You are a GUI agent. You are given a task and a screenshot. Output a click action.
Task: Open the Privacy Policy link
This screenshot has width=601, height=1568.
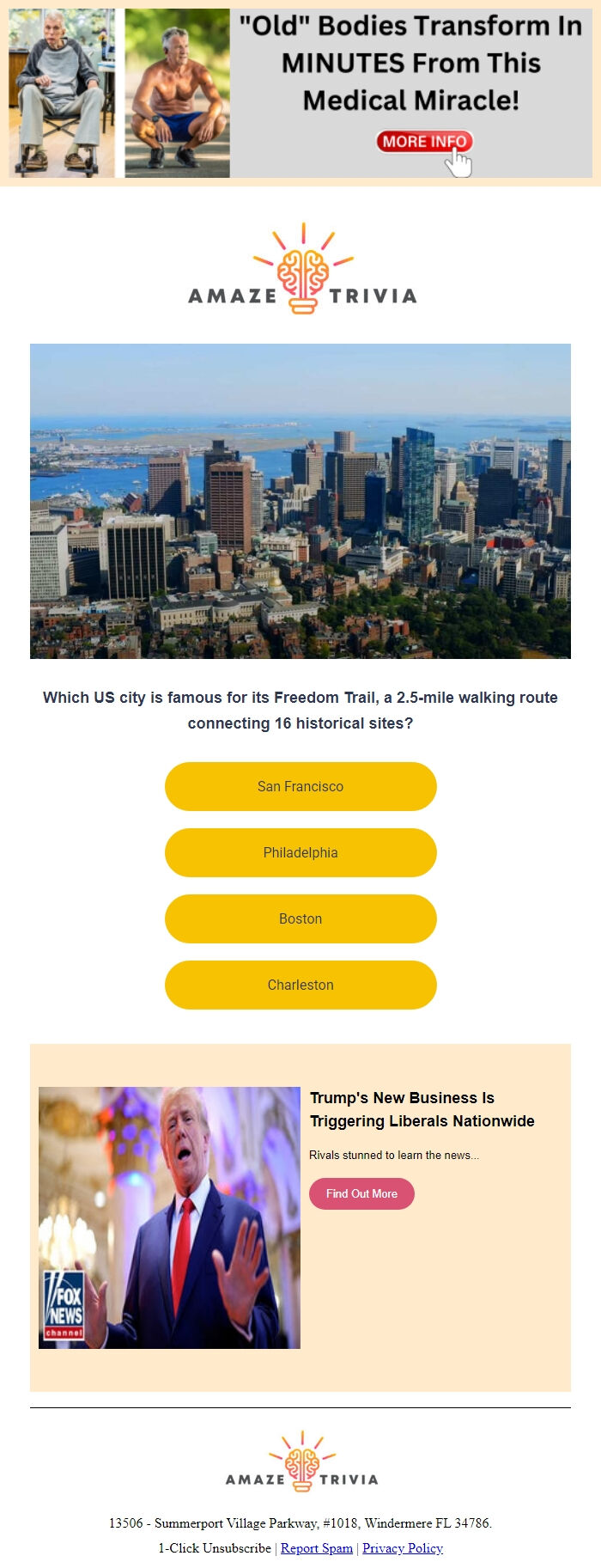(x=403, y=1547)
